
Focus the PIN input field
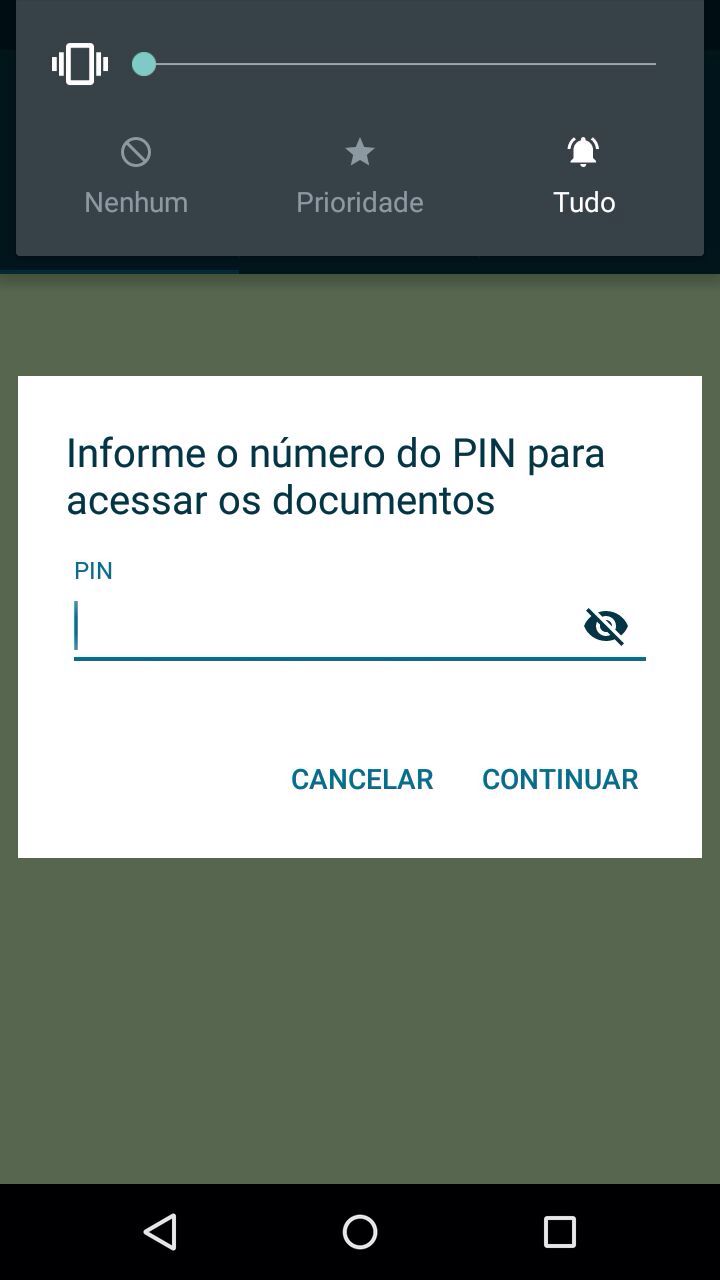click(326, 627)
